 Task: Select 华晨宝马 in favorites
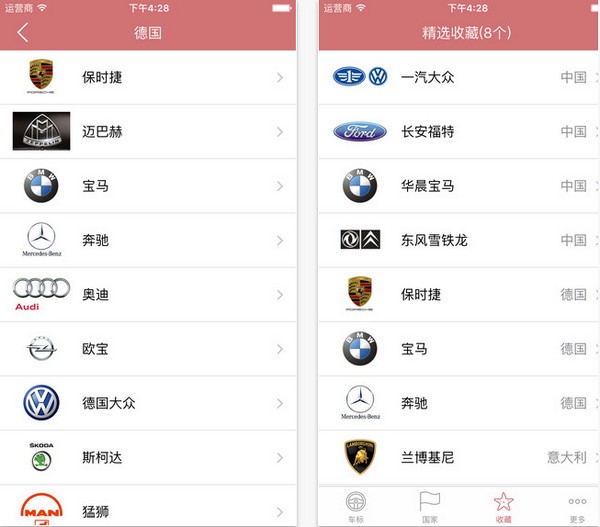click(x=458, y=185)
